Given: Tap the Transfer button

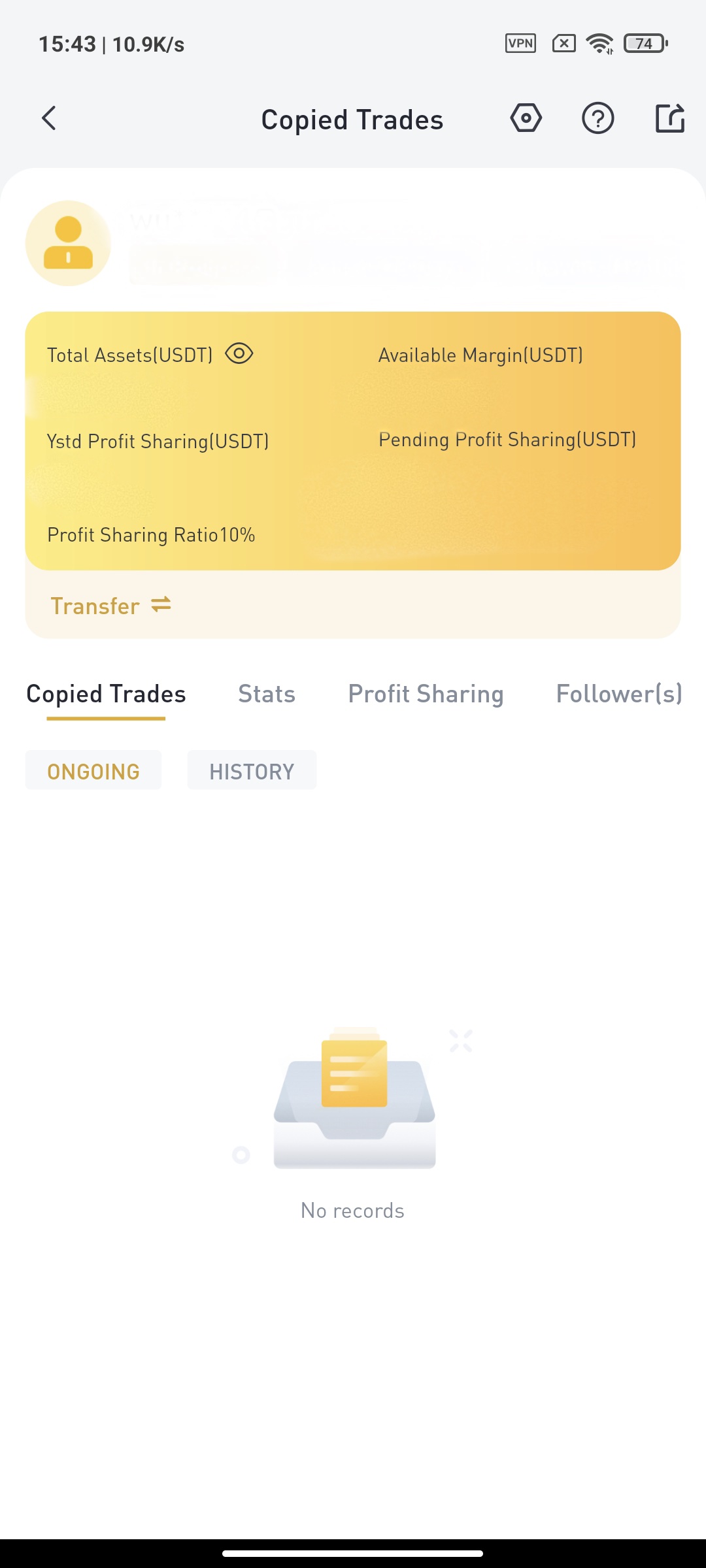Looking at the screenshot, I should tap(111, 606).
